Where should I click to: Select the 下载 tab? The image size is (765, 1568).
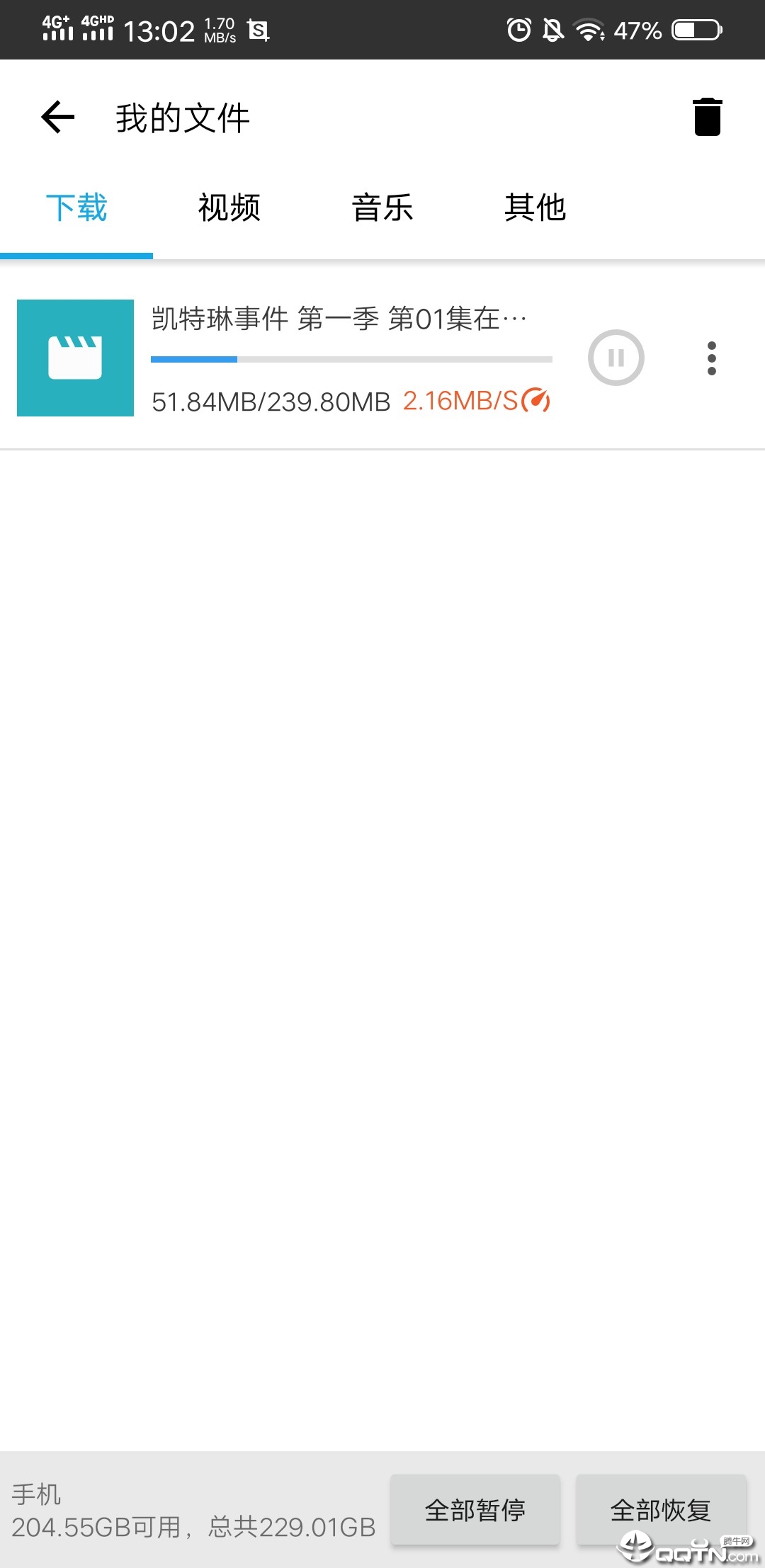(76, 208)
